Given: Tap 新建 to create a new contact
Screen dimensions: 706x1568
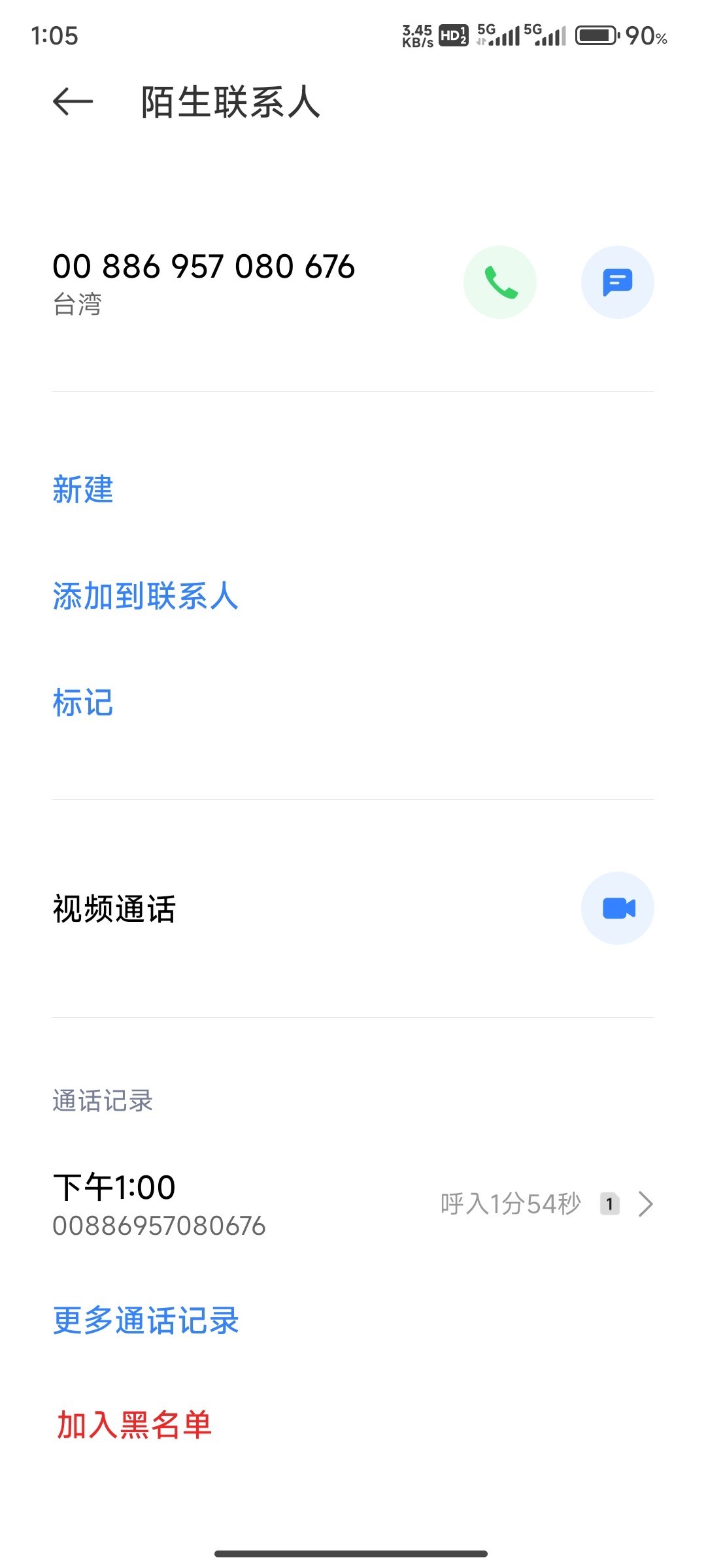Looking at the screenshot, I should 83,489.
